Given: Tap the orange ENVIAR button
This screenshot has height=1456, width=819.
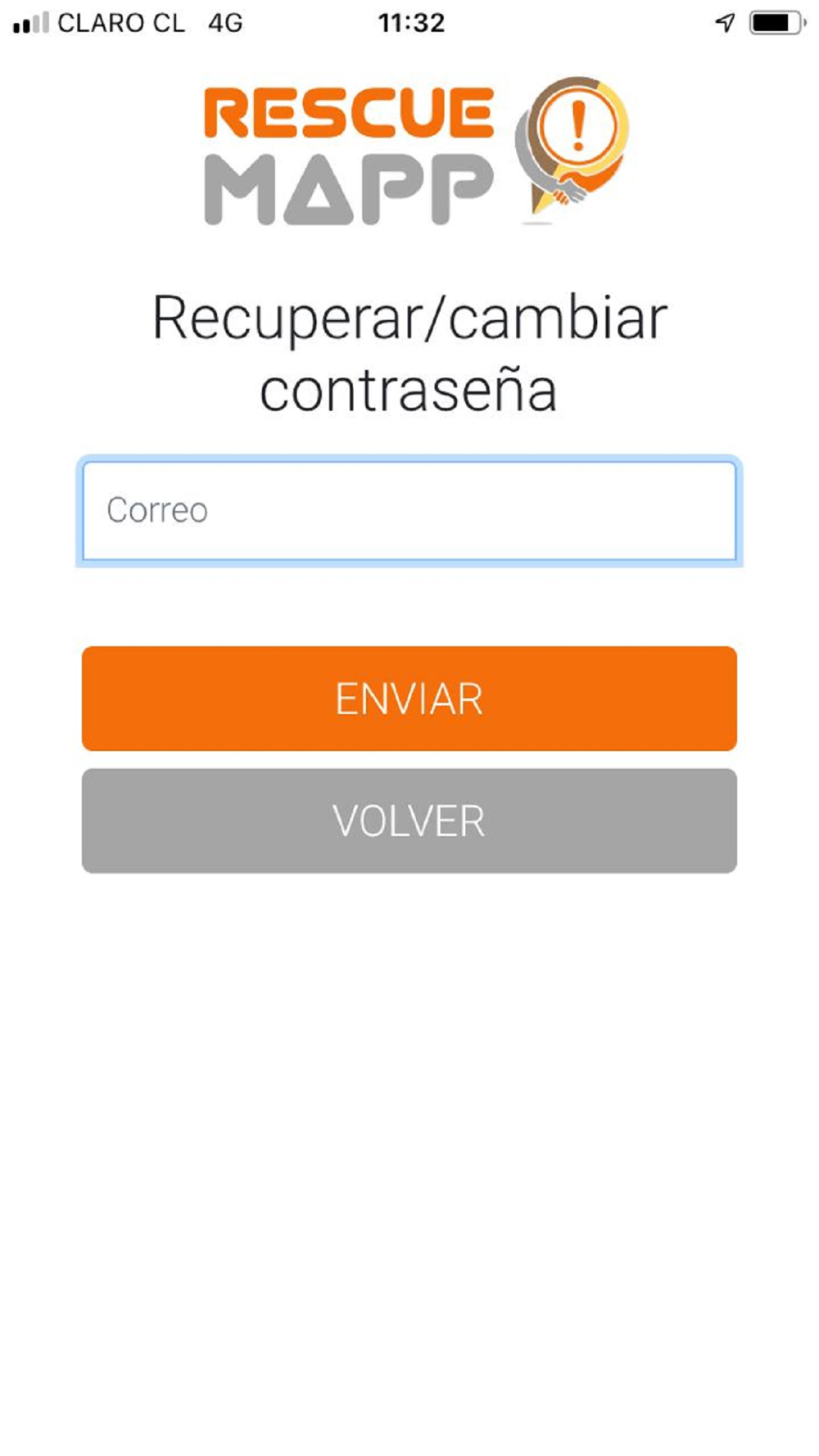Looking at the screenshot, I should coord(409,699).
